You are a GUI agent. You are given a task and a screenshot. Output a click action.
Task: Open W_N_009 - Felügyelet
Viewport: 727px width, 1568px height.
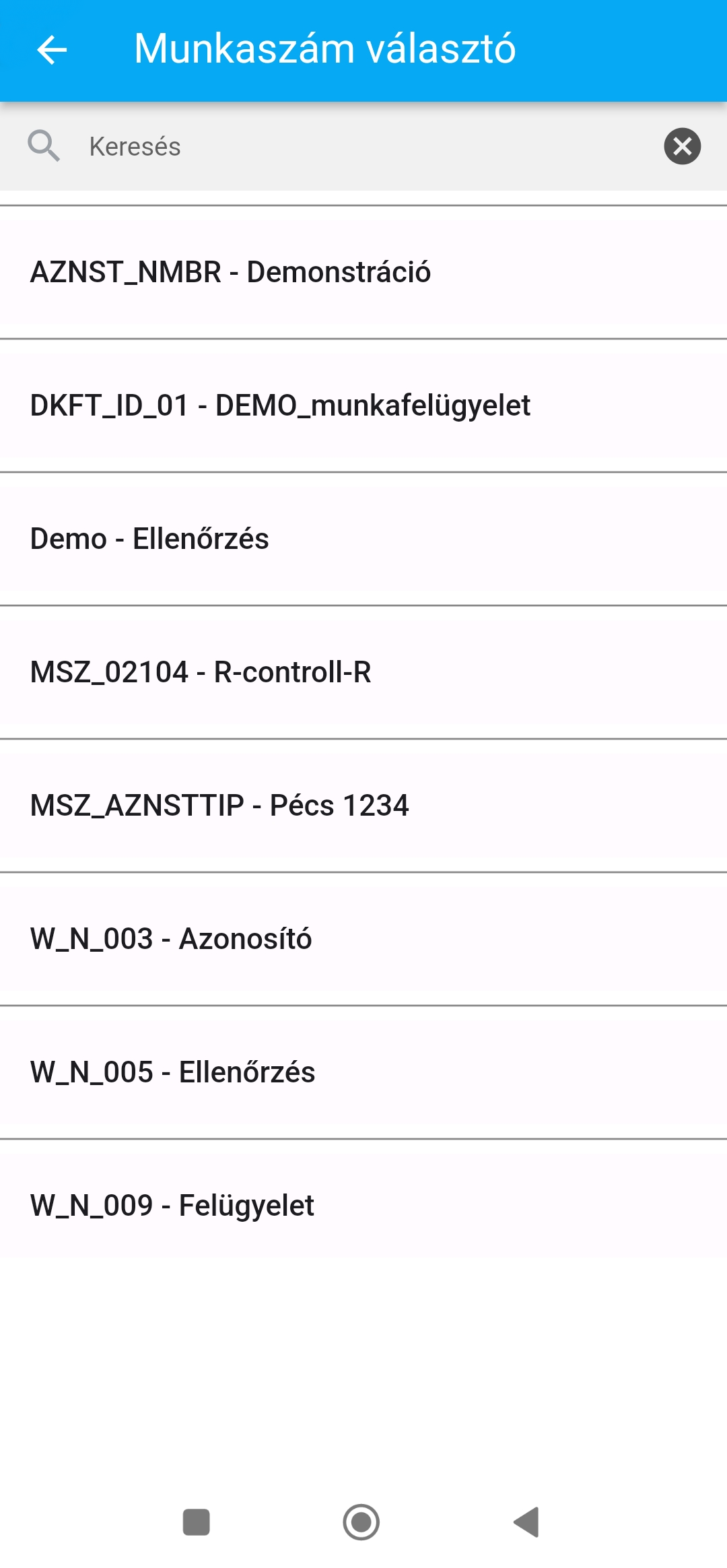[363, 1206]
